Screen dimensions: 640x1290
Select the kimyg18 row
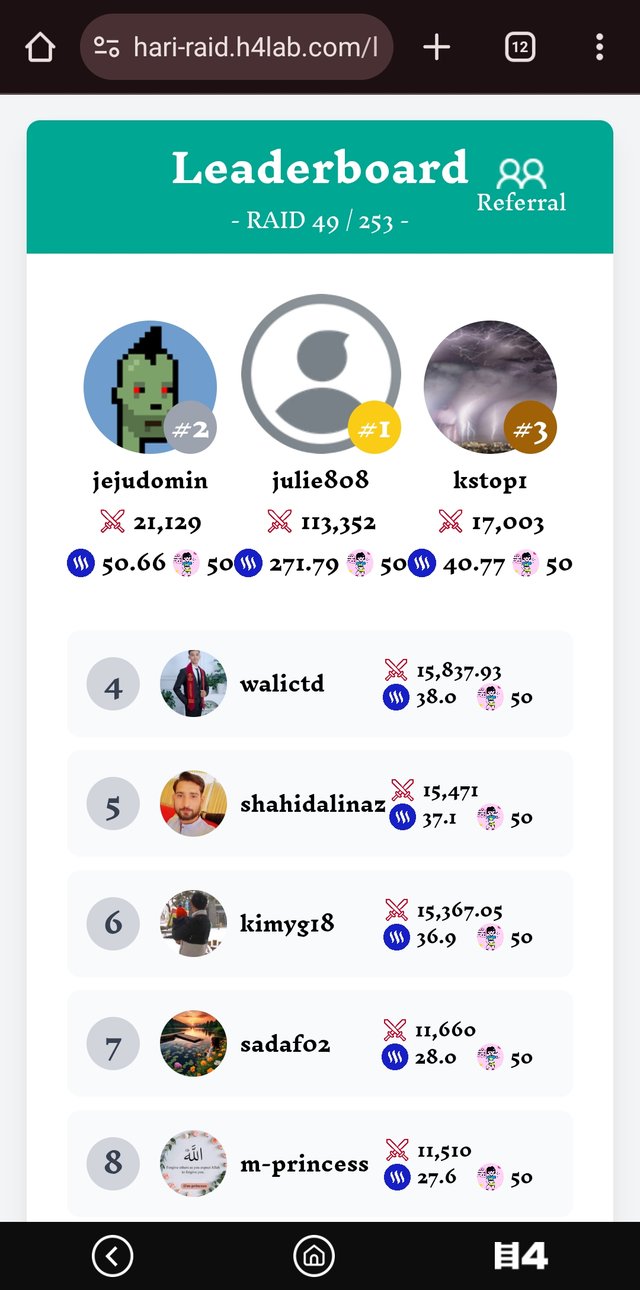click(320, 924)
